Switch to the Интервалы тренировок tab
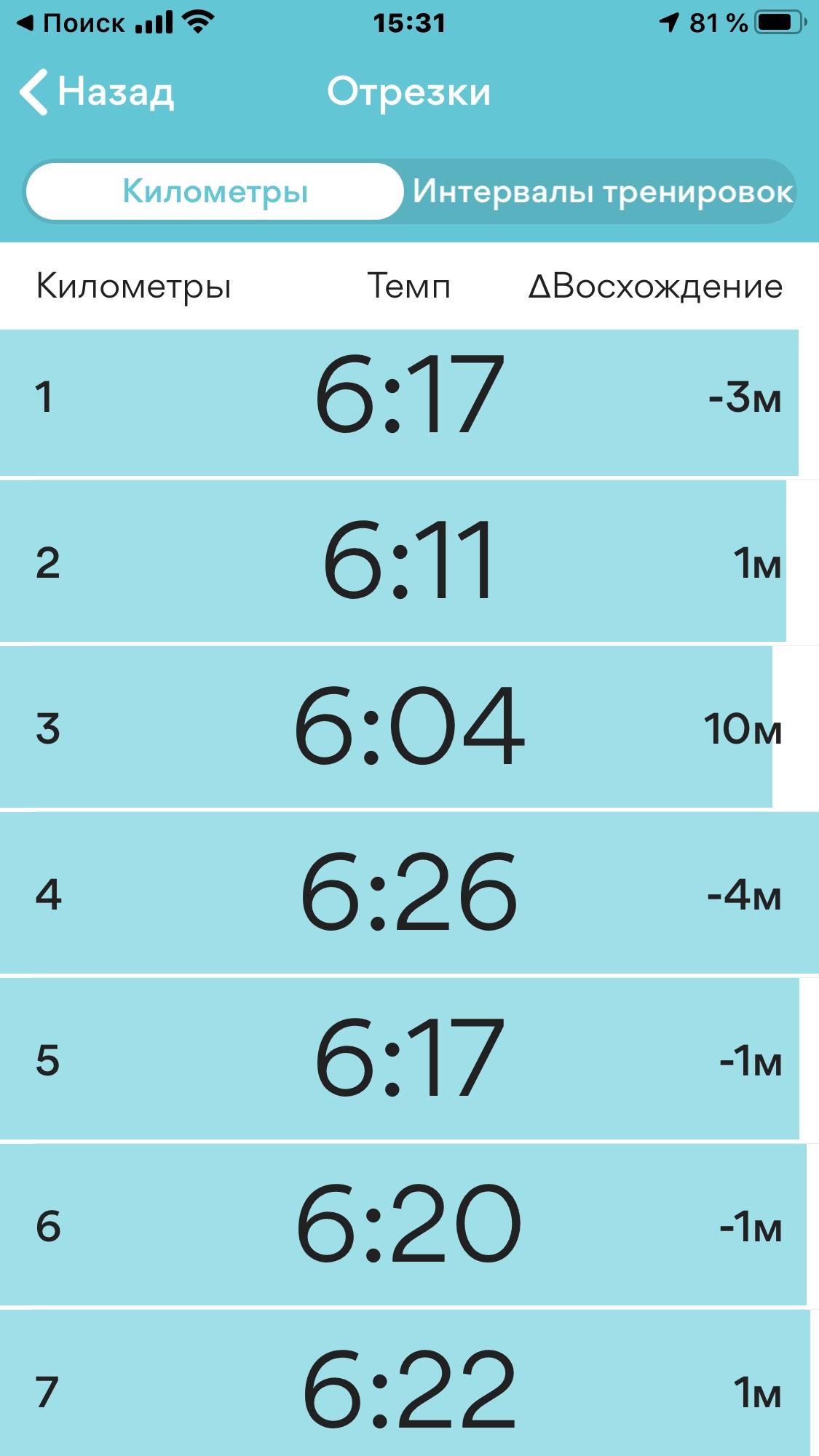819x1456 pixels. tap(601, 191)
